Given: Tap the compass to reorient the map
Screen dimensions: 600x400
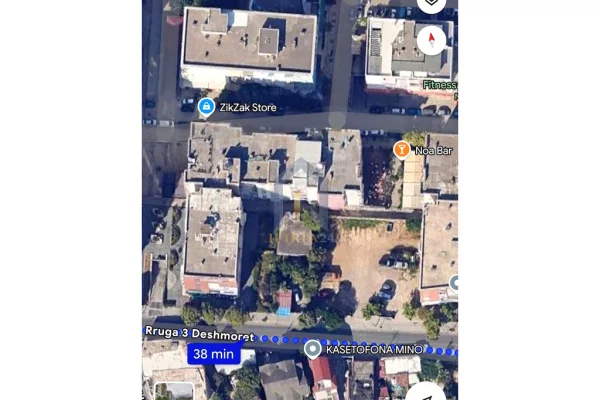Looking at the screenshot, I should tap(432, 41).
